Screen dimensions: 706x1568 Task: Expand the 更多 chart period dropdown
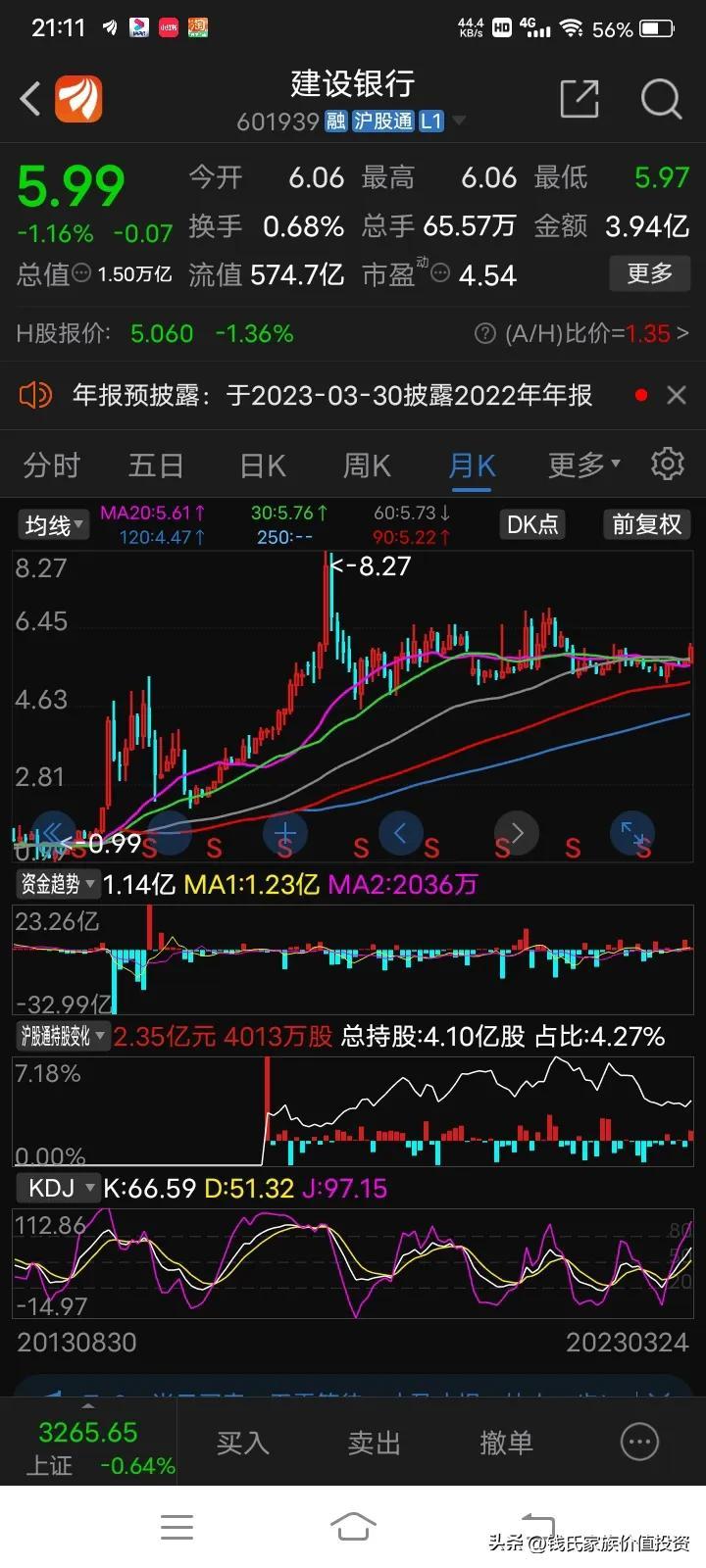point(584,465)
